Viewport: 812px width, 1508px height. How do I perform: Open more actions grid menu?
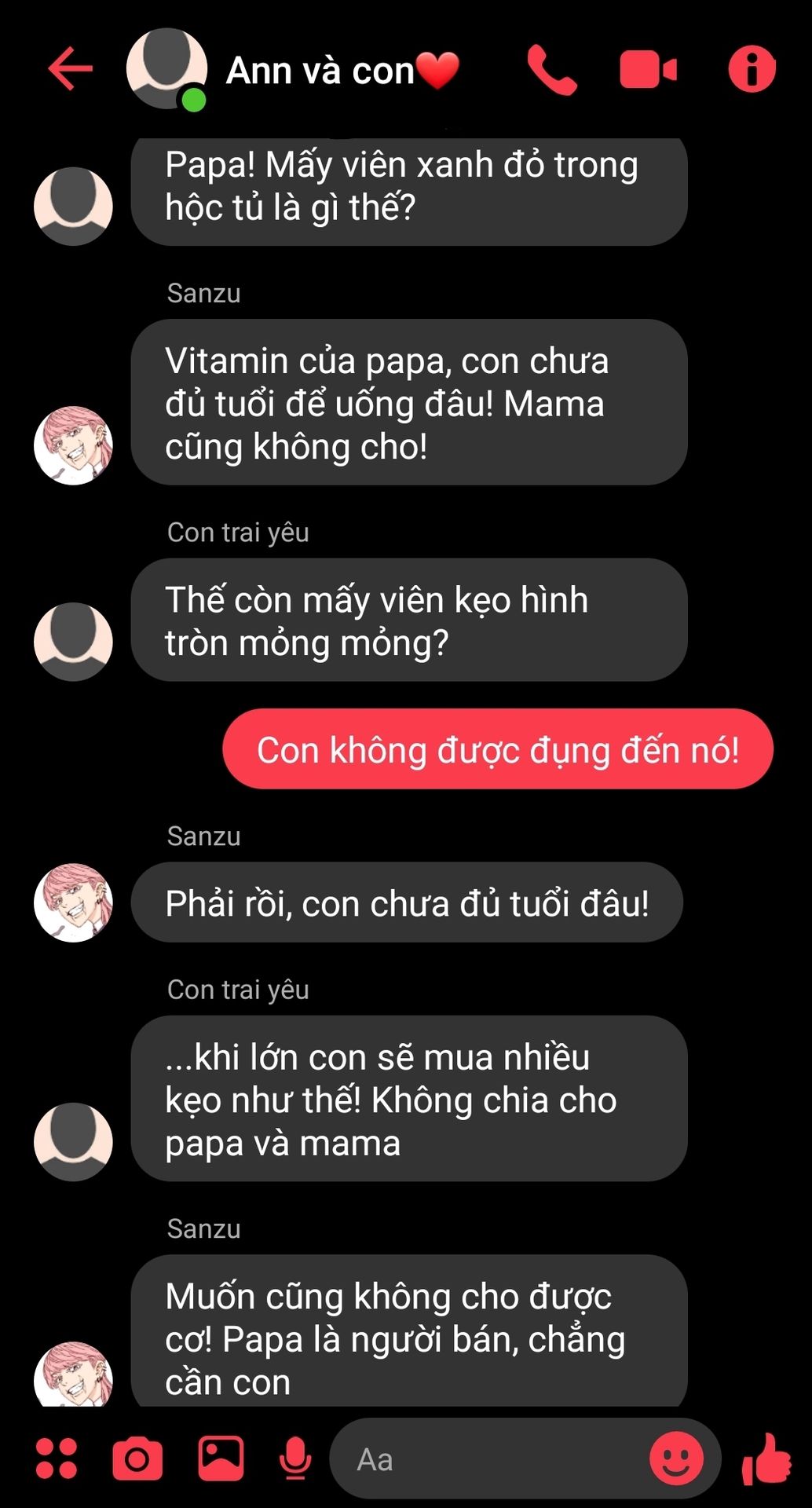point(57,1459)
